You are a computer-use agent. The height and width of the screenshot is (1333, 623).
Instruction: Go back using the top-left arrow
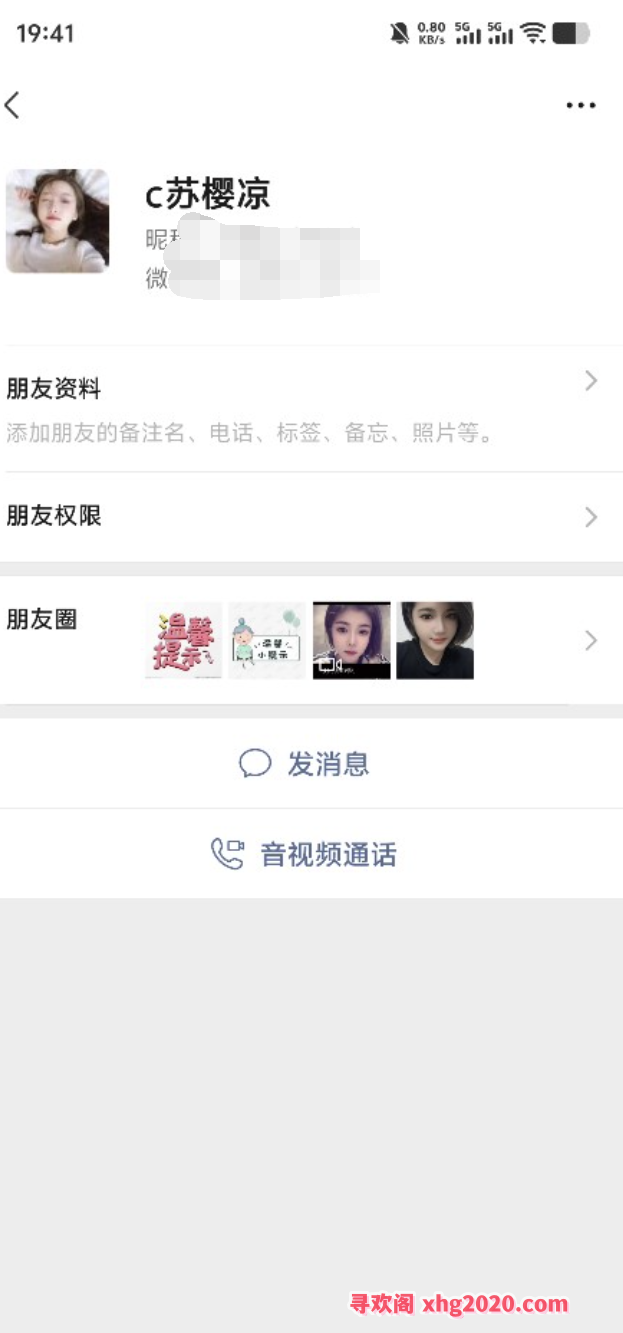tap(13, 105)
